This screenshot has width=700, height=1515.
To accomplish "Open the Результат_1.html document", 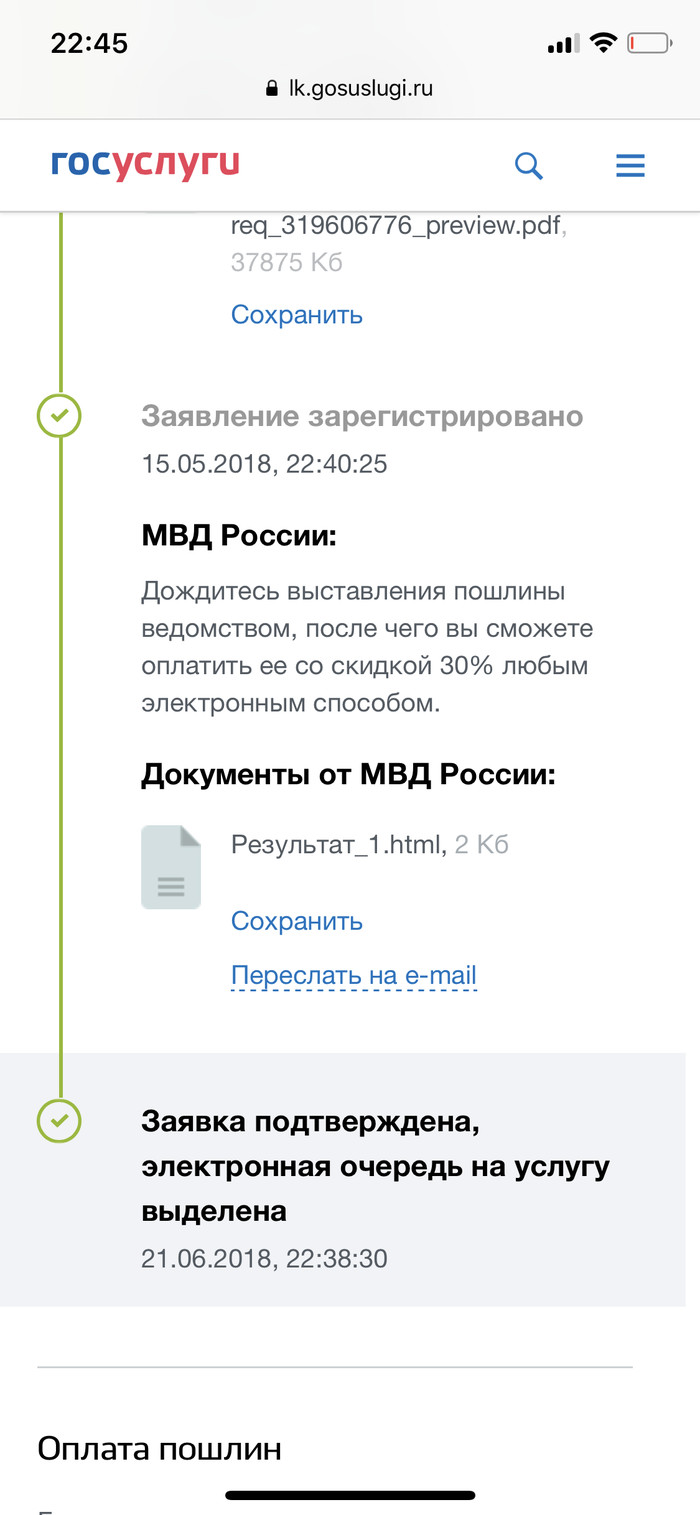I will point(337,845).
